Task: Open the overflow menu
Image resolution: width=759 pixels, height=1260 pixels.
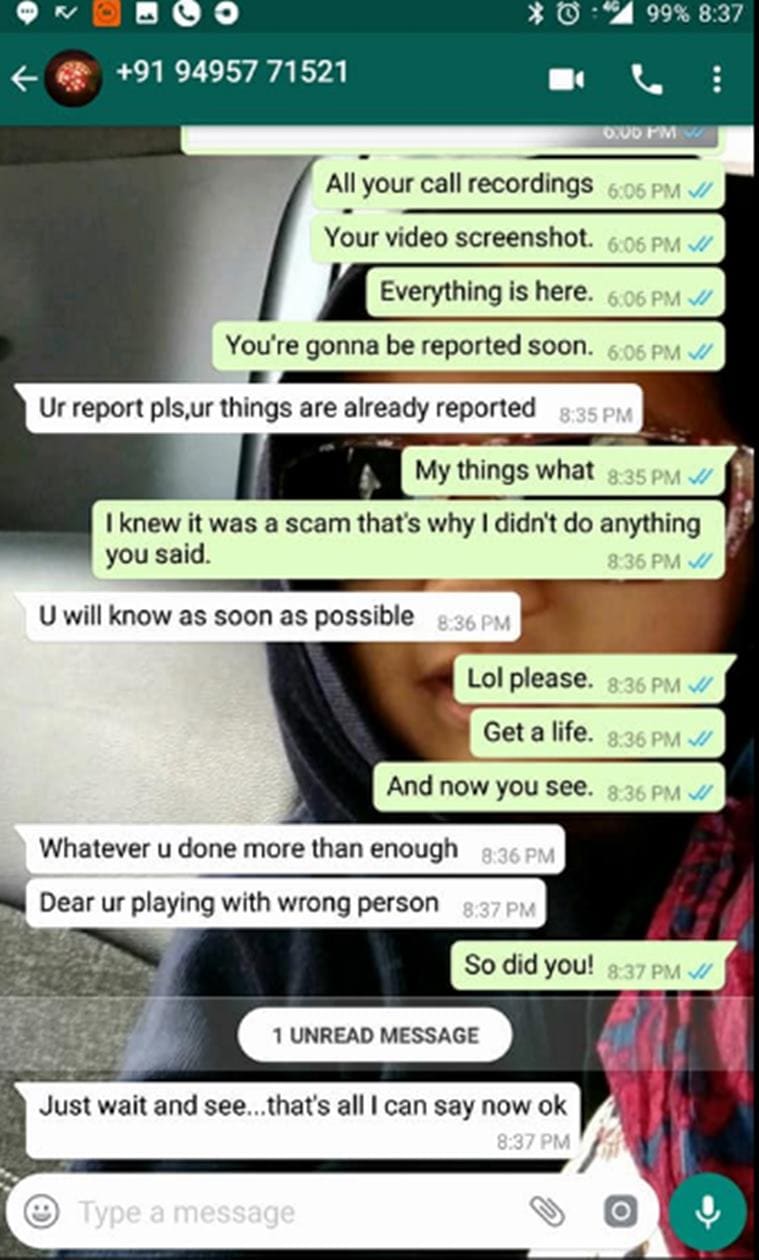Action: [717, 80]
